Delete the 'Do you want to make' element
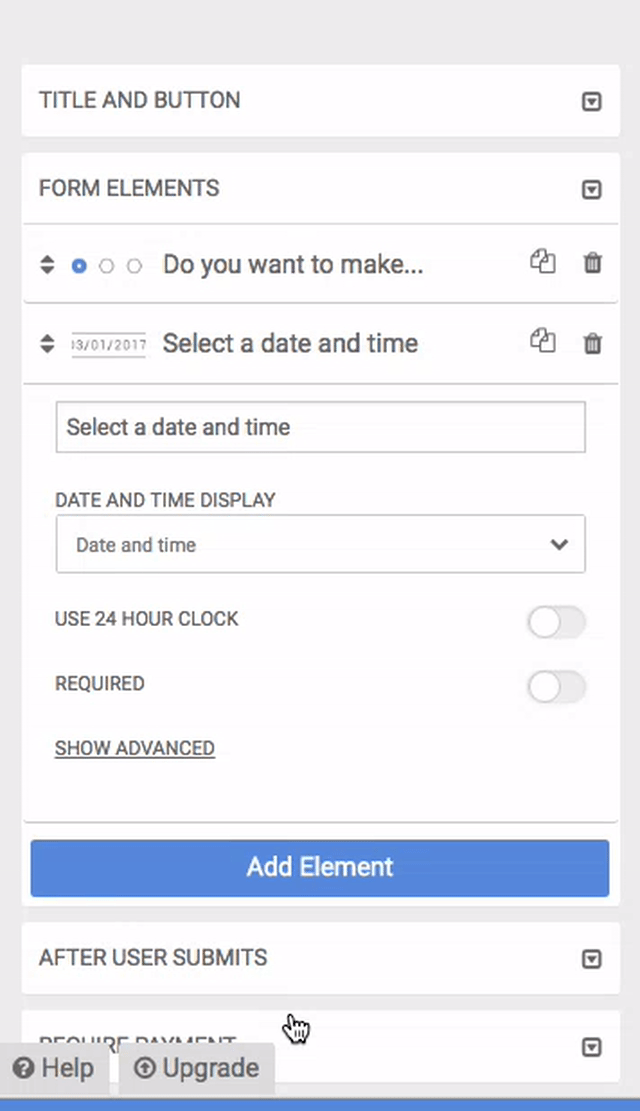The width and height of the screenshot is (640, 1111). 593,263
